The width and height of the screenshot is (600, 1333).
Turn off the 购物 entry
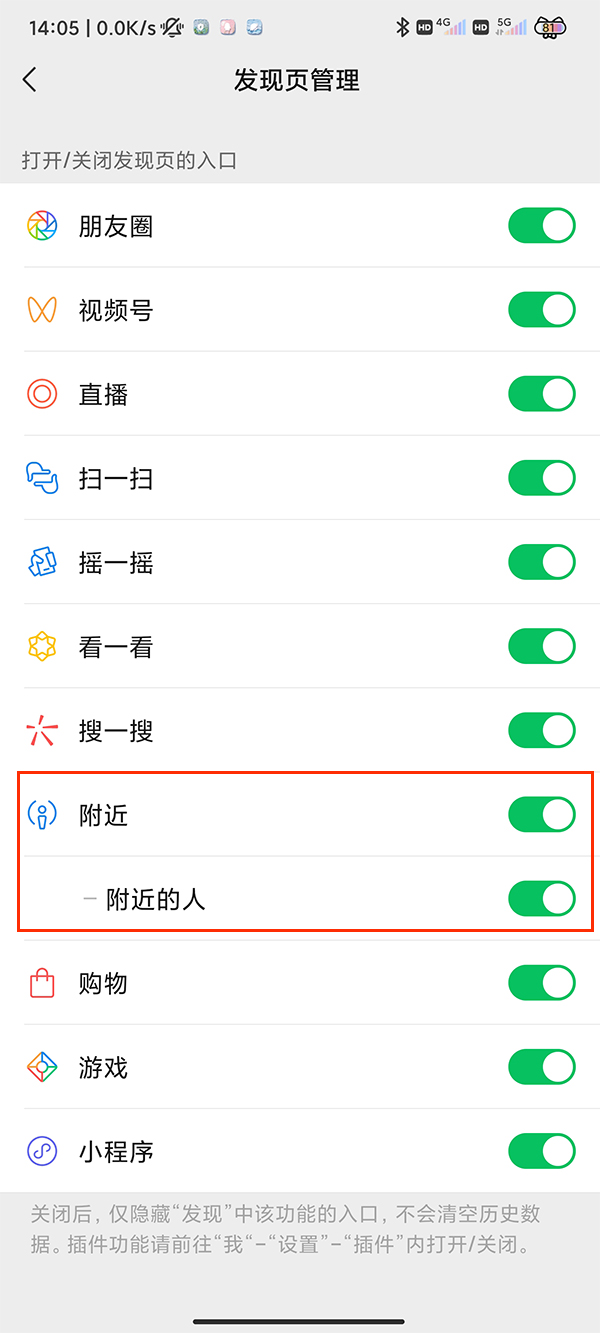tap(542, 983)
